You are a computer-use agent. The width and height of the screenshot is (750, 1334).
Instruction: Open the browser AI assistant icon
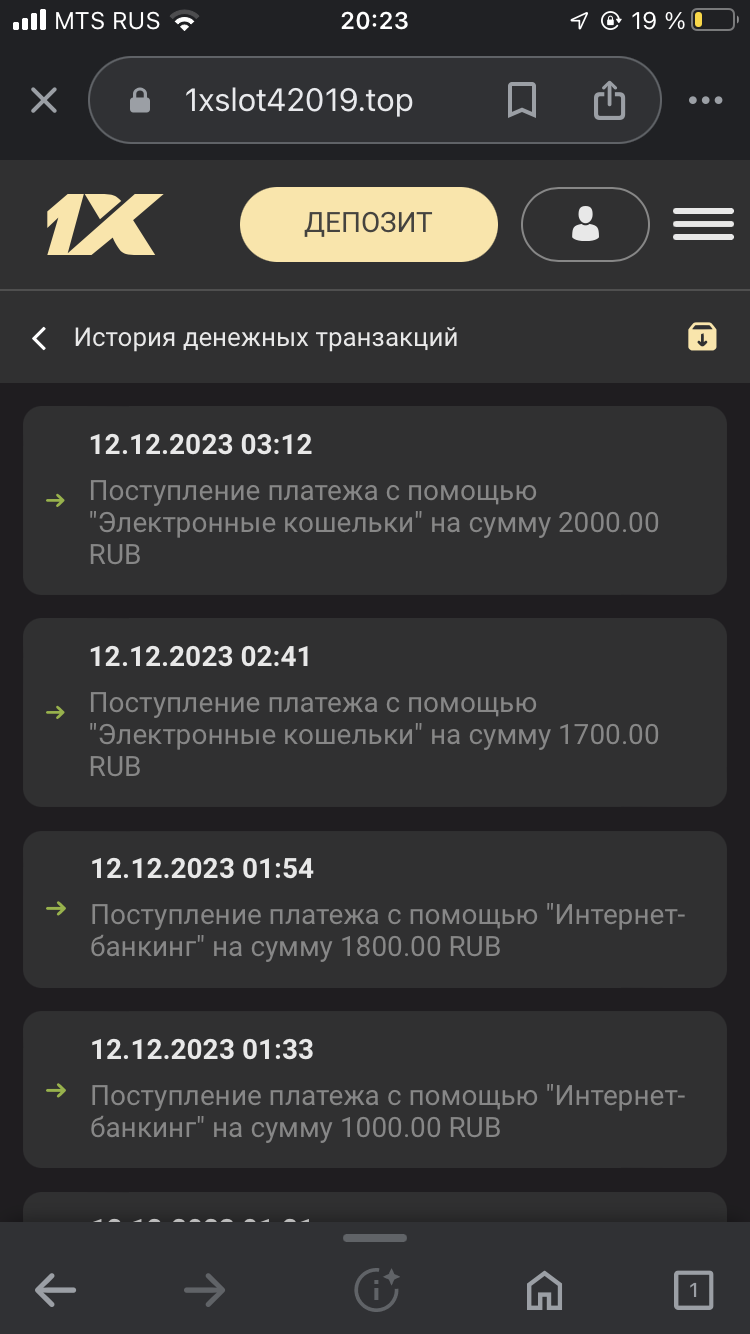click(x=377, y=1291)
